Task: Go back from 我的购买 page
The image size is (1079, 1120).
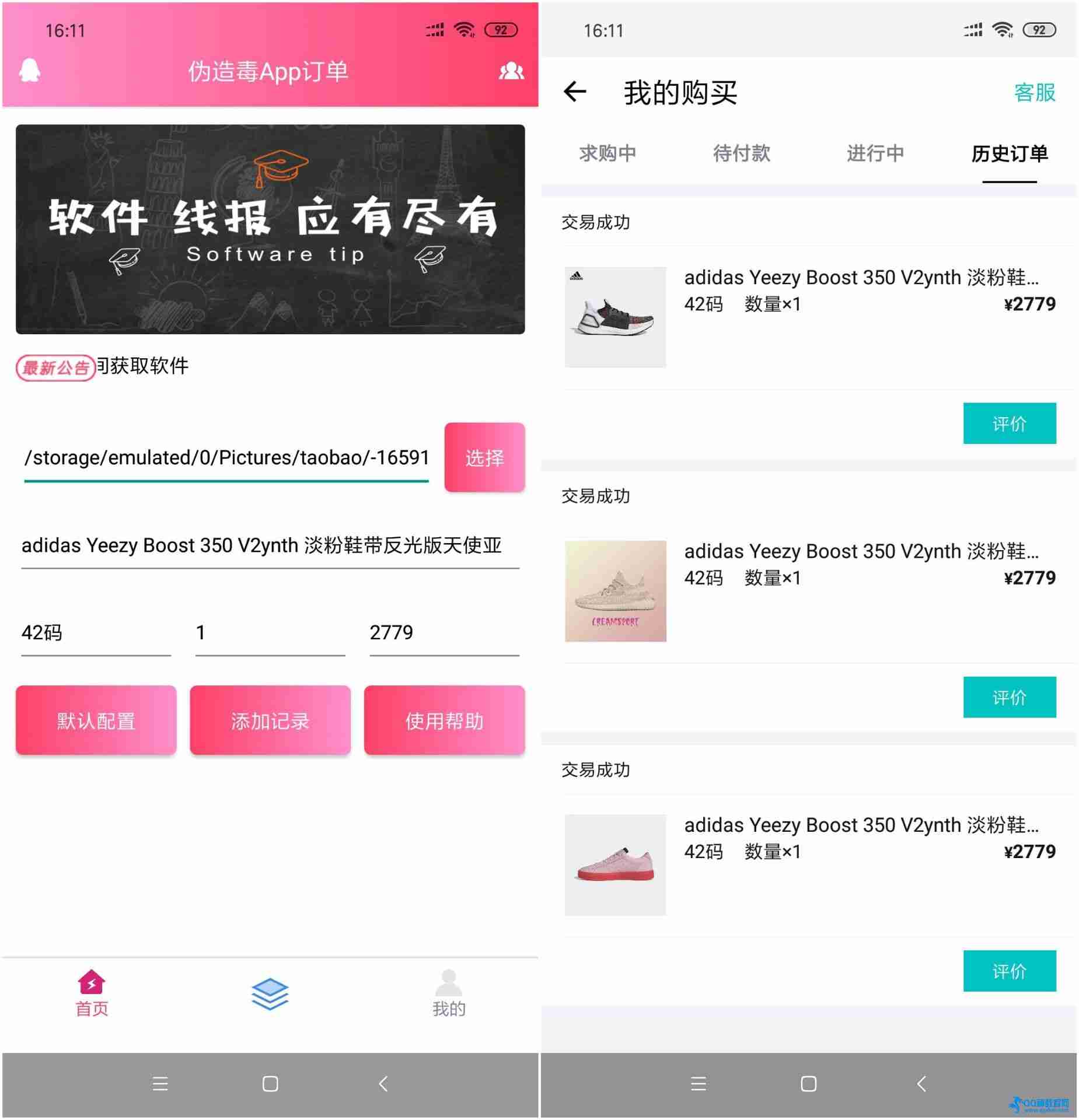Action: coord(575,92)
